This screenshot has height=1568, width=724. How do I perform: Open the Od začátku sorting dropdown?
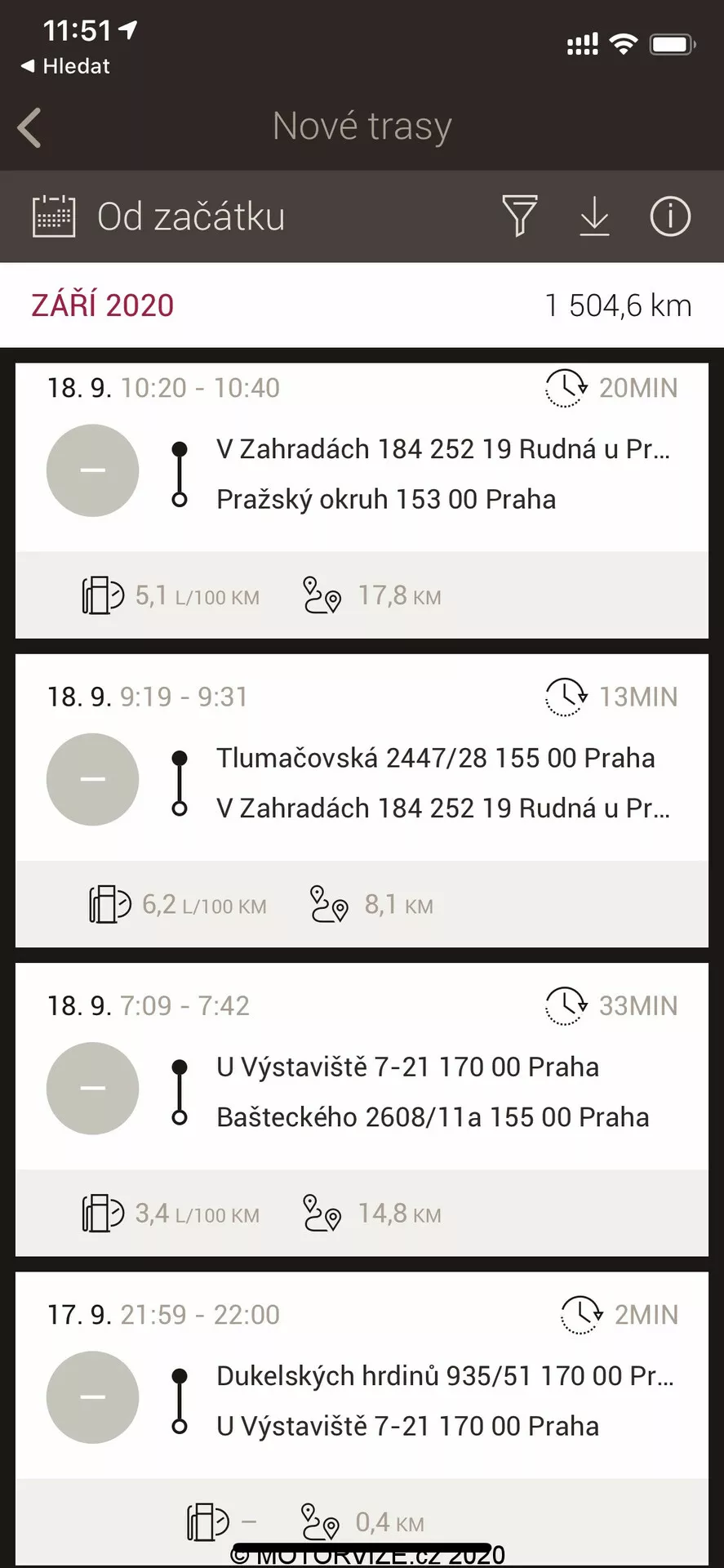pyautogui.click(x=191, y=216)
